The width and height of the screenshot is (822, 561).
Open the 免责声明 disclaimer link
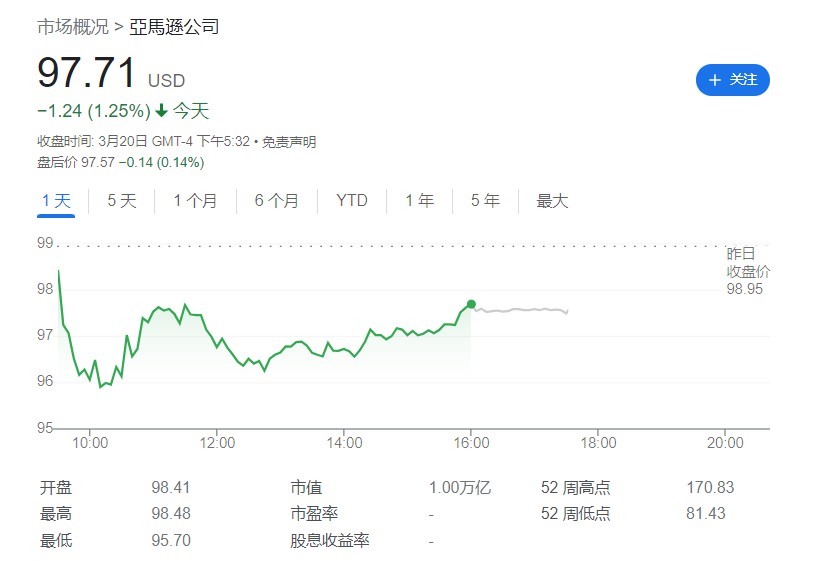tap(289, 142)
